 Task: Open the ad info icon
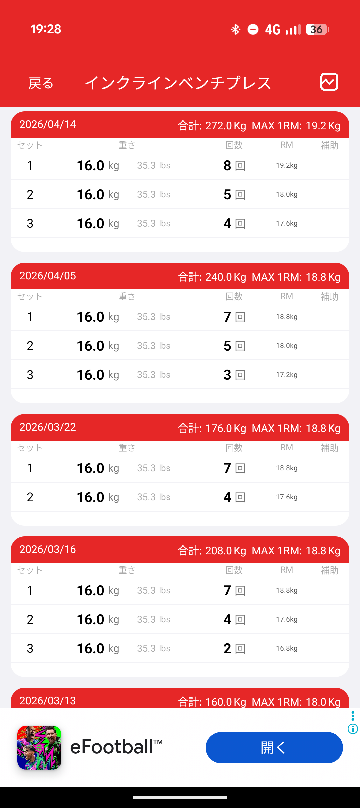pos(353,729)
